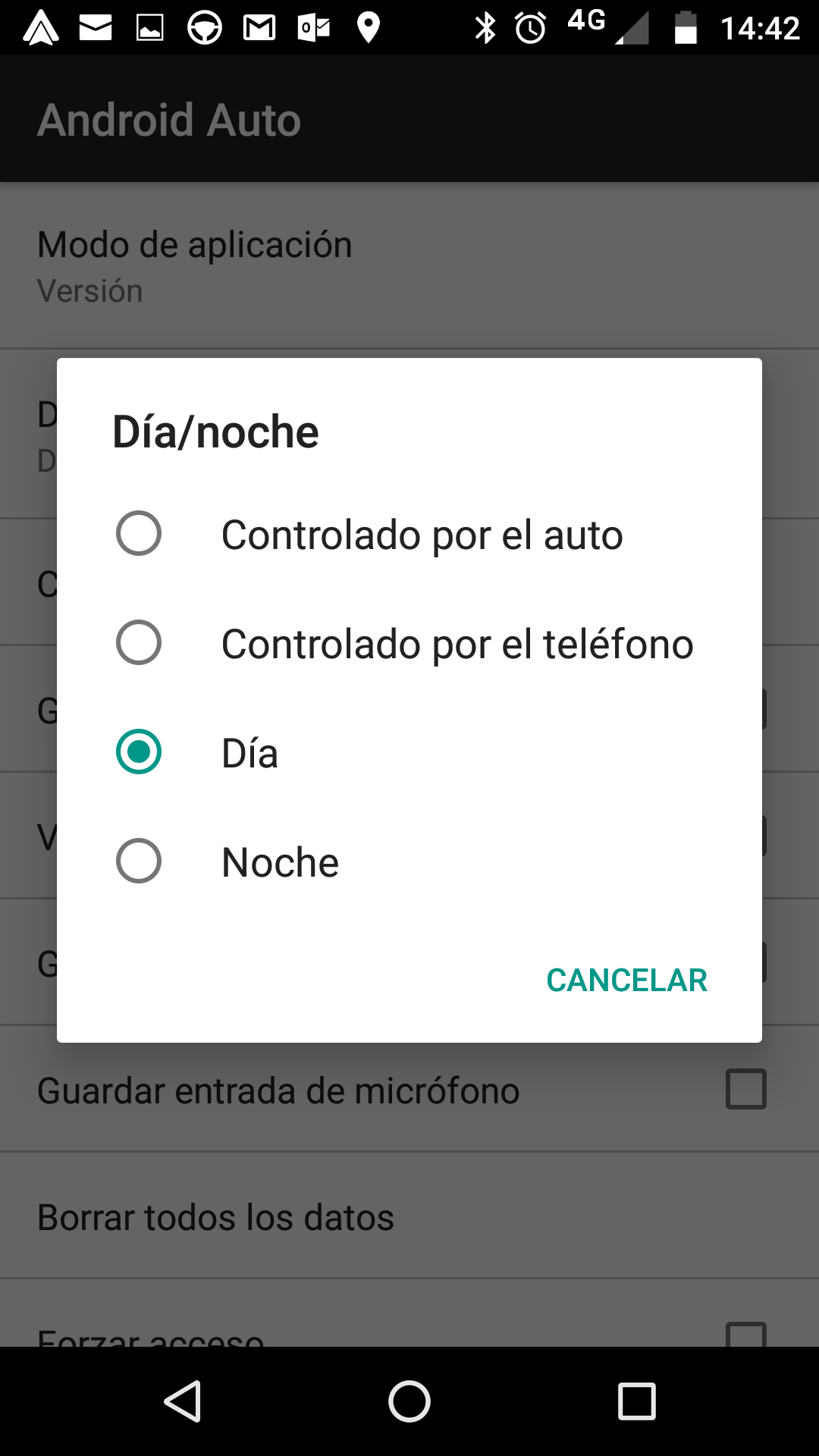Select the "Controlado por el auto" option
Image resolution: width=819 pixels, height=1456 pixels.
[139, 534]
